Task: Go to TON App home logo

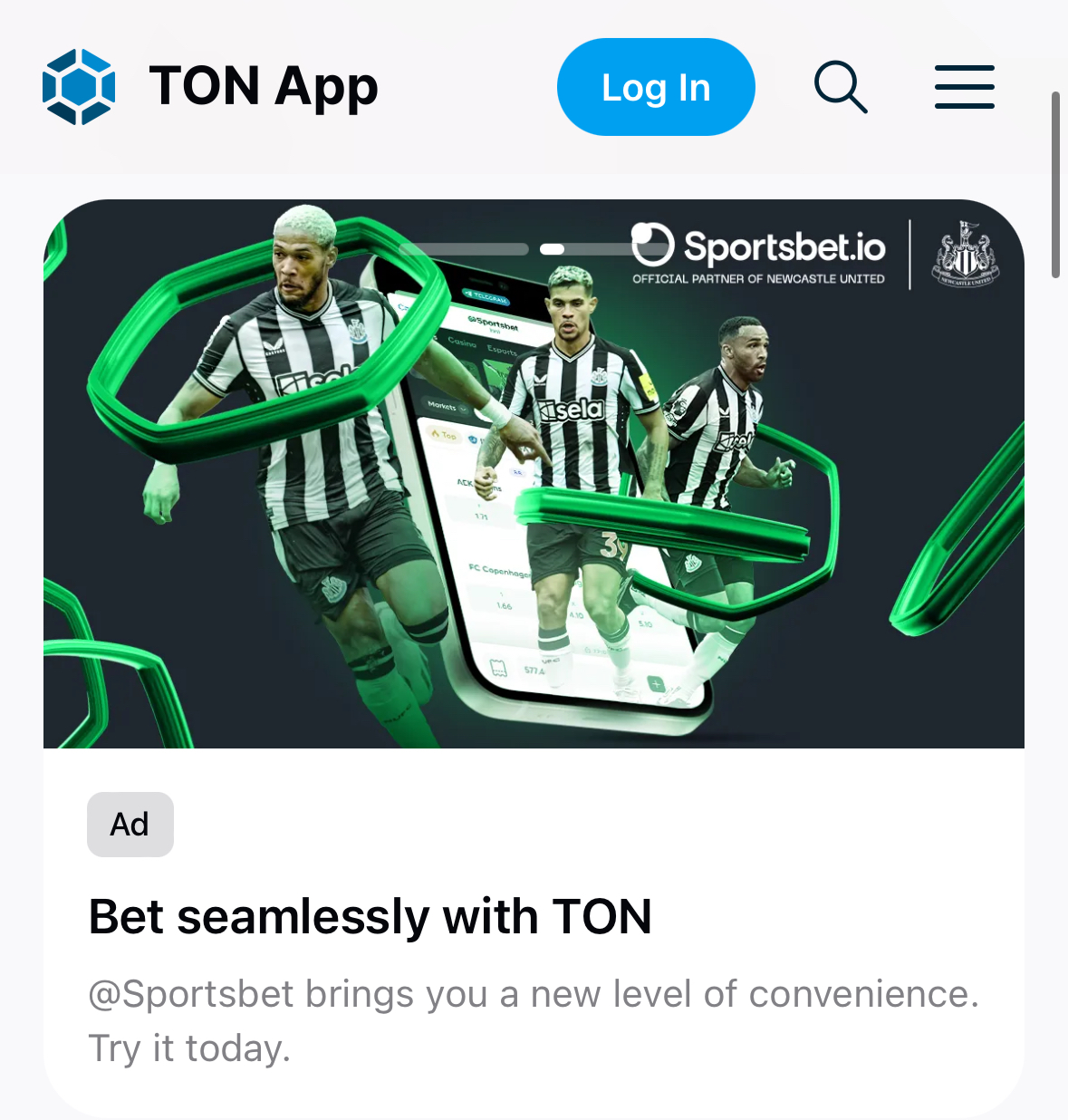Action: click(210, 87)
